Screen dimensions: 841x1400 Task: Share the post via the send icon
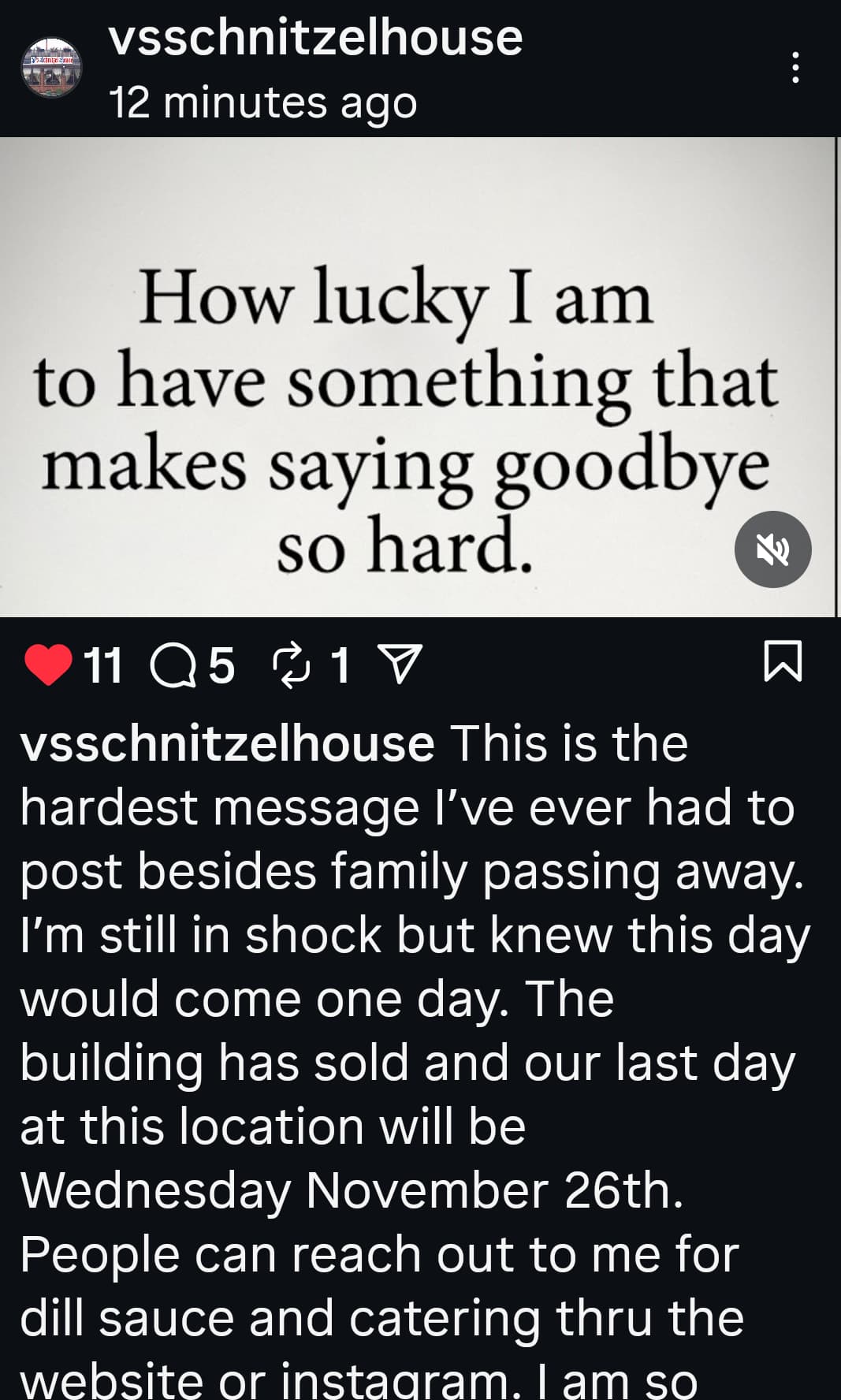(x=400, y=664)
